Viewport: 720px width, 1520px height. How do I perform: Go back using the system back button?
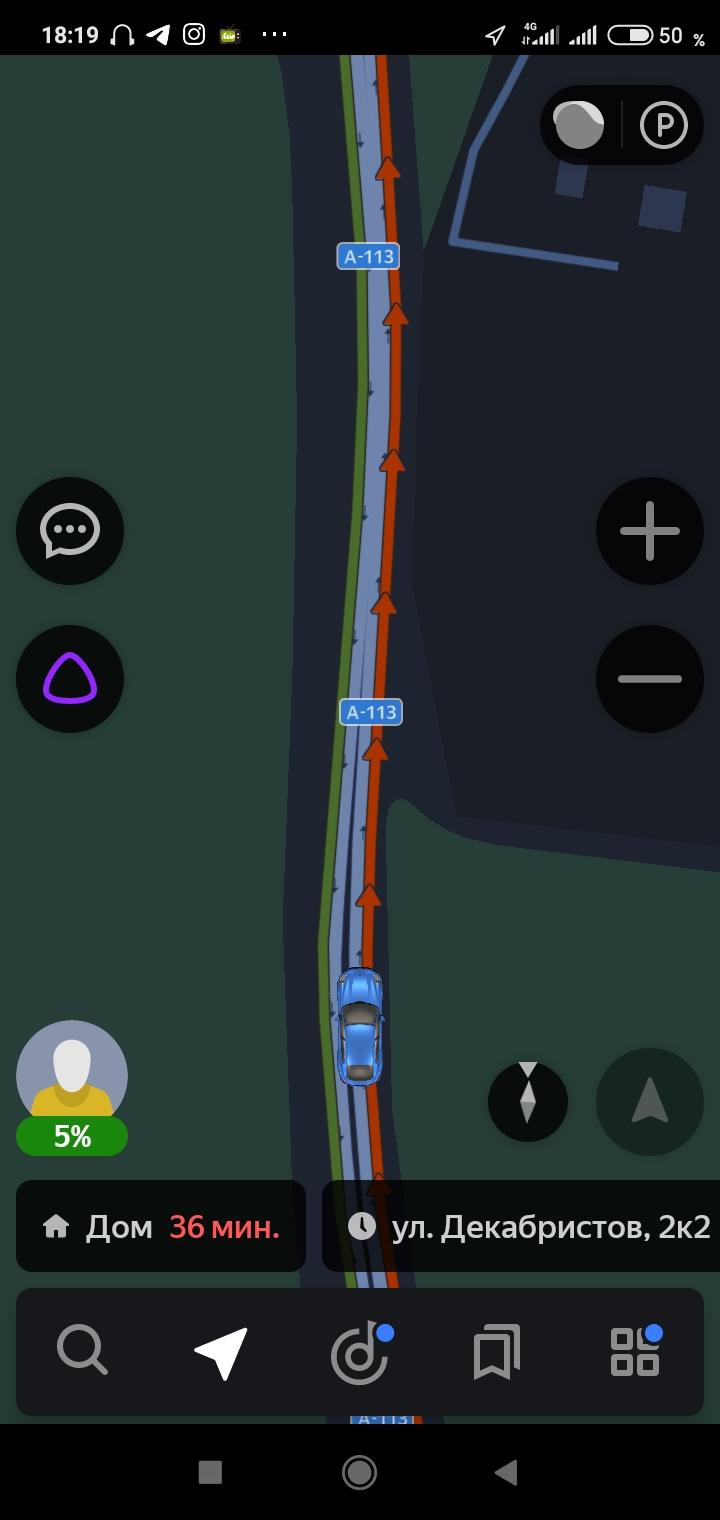[506, 1472]
